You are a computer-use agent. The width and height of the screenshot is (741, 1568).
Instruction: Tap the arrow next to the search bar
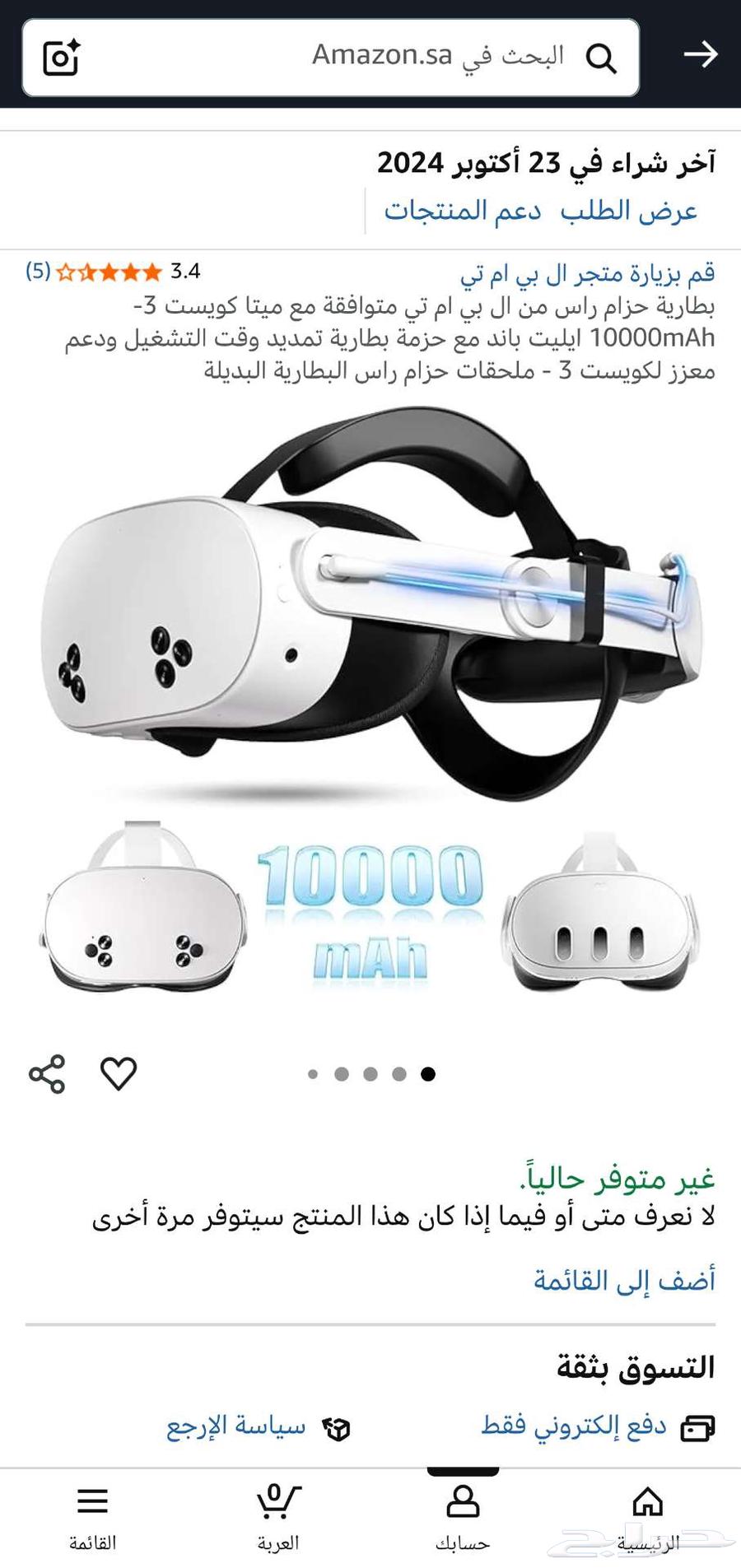point(700,55)
